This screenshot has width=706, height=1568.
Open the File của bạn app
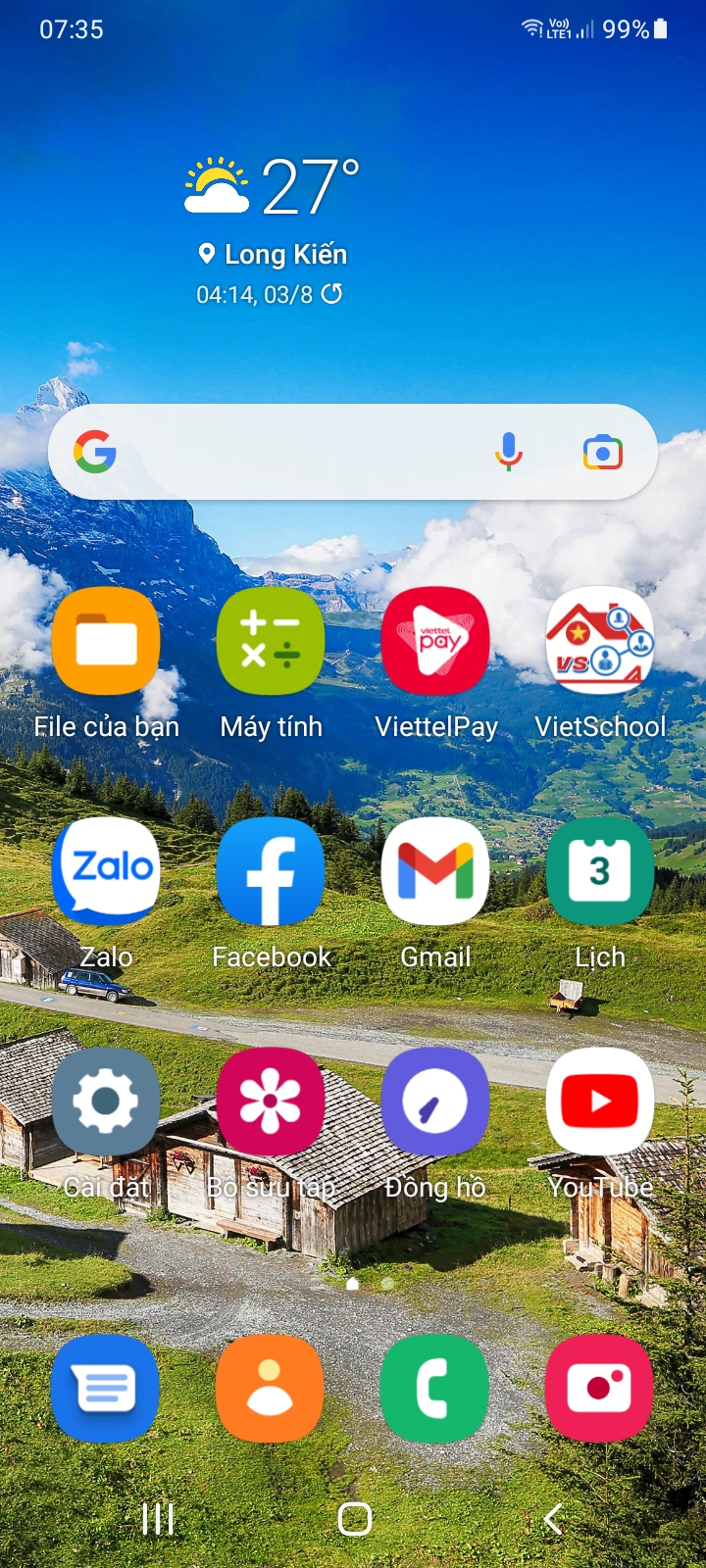106,642
